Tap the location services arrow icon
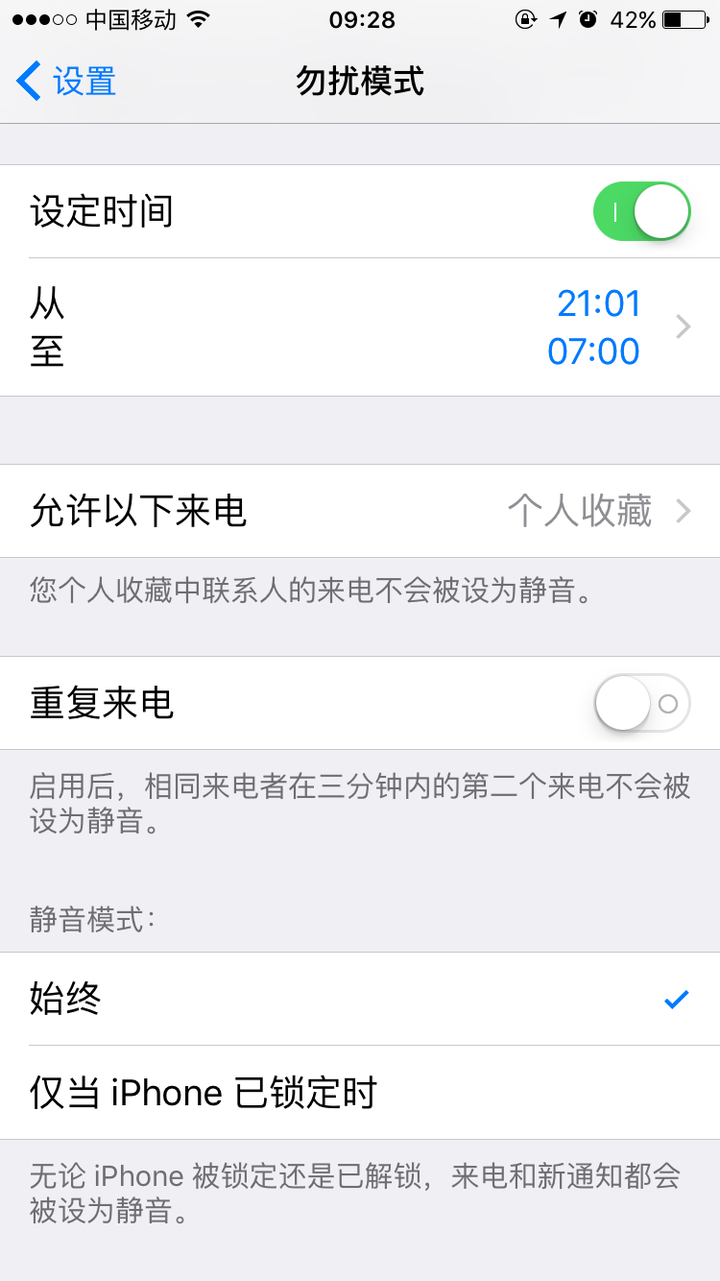The width and height of the screenshot is (720, 1281). tap(557, 18)
